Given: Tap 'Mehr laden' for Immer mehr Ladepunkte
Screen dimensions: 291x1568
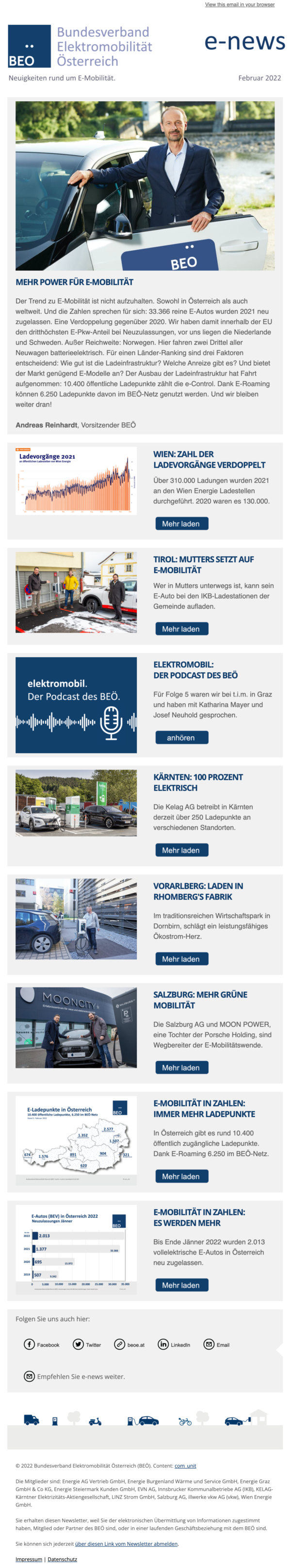Looking at the screenshot, I should tap(181, 1177).
